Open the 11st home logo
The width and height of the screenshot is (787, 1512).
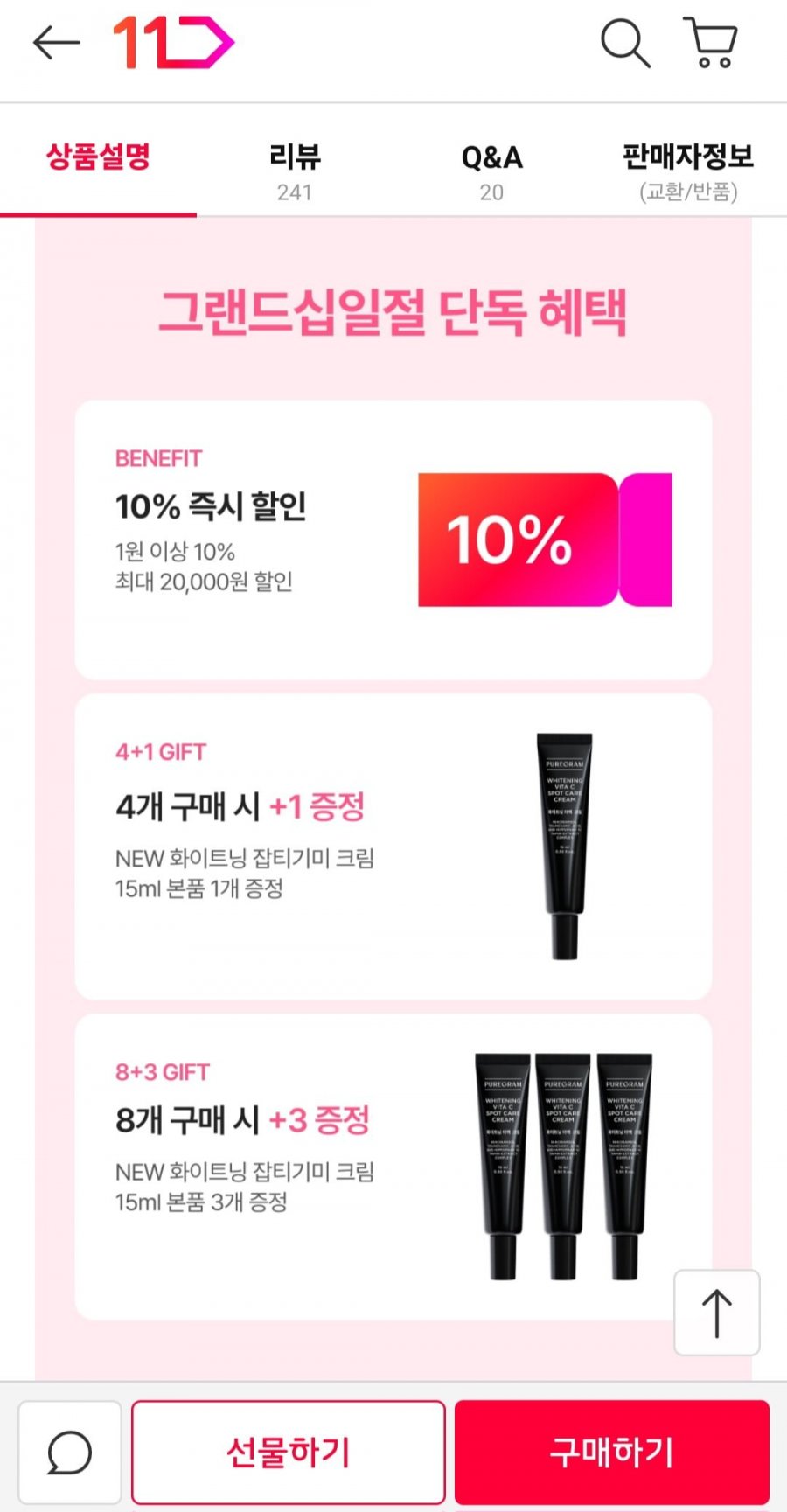tap(173, 43)
